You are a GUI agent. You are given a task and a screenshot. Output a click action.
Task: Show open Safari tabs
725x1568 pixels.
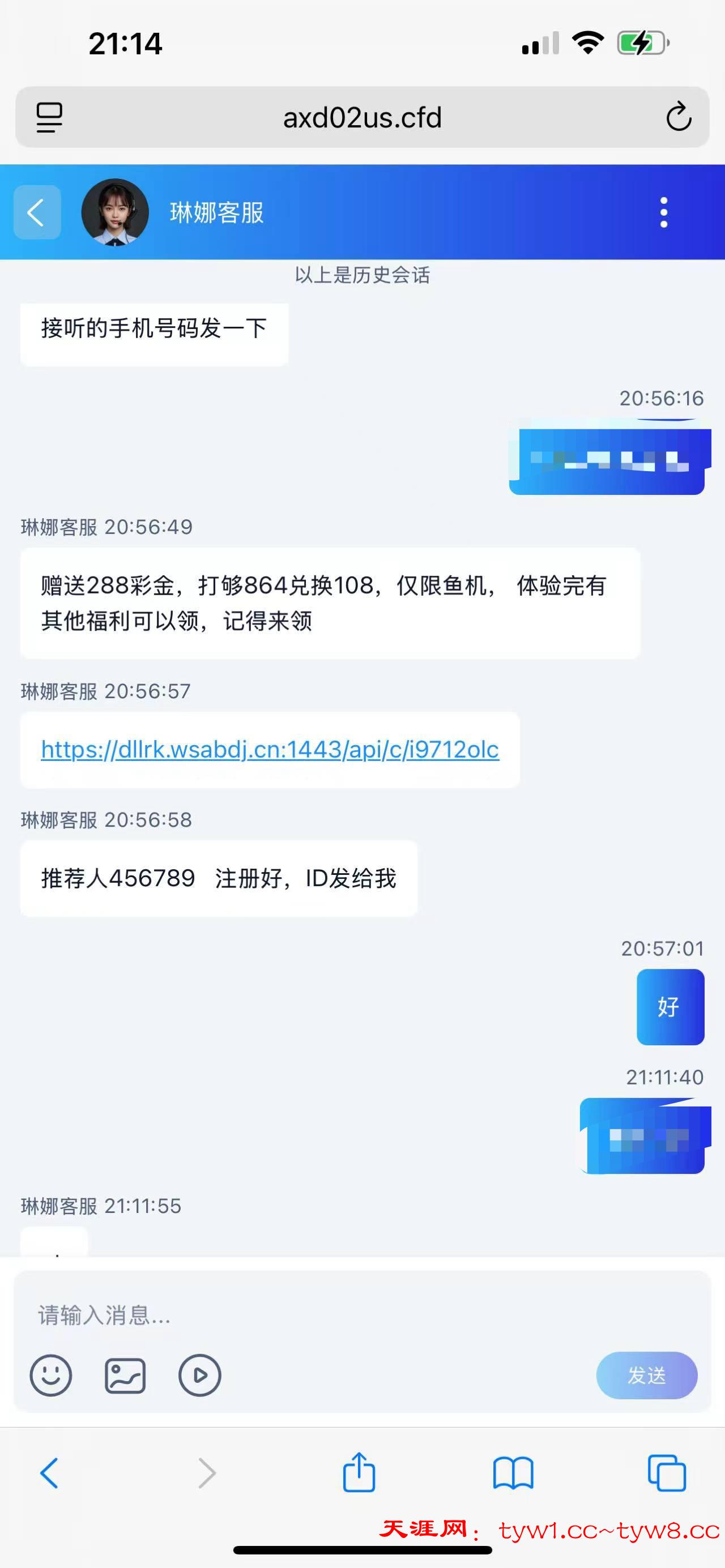coord(667,1473)
